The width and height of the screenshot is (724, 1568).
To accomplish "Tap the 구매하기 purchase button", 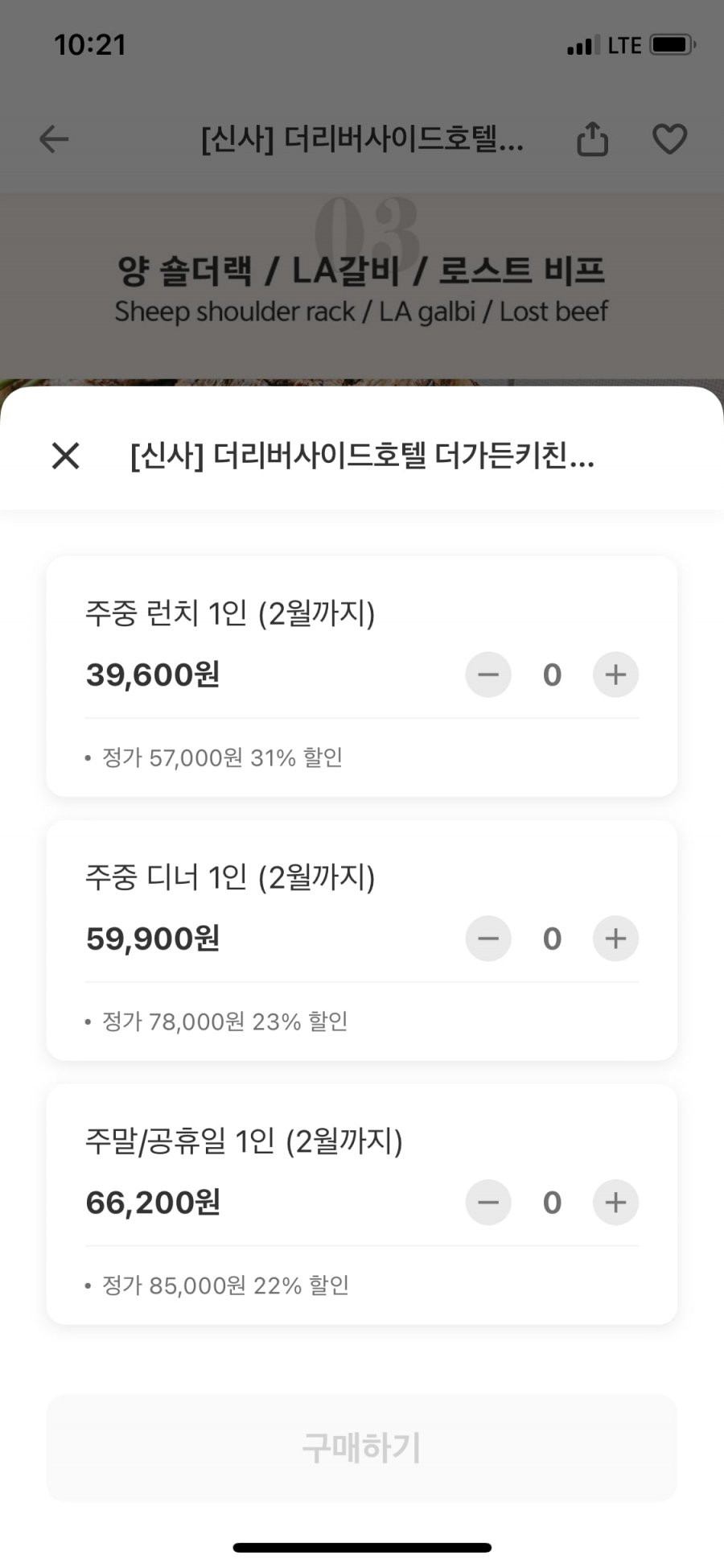I will 362,1447.
